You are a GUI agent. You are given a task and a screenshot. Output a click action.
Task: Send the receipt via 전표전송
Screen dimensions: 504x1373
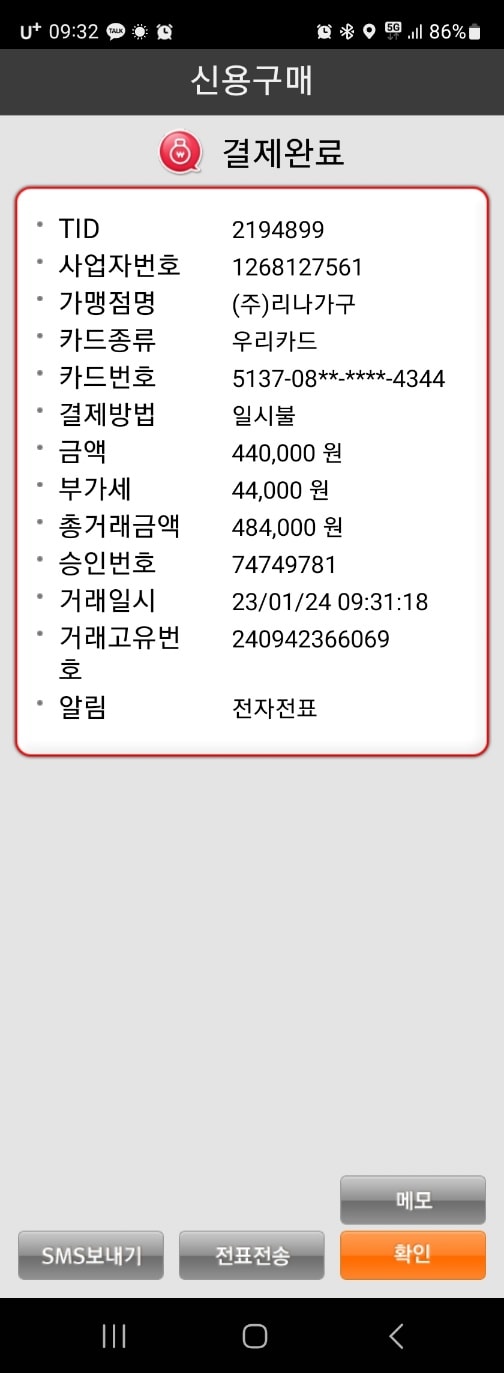pyautogui.click(x=252, y=1255)
